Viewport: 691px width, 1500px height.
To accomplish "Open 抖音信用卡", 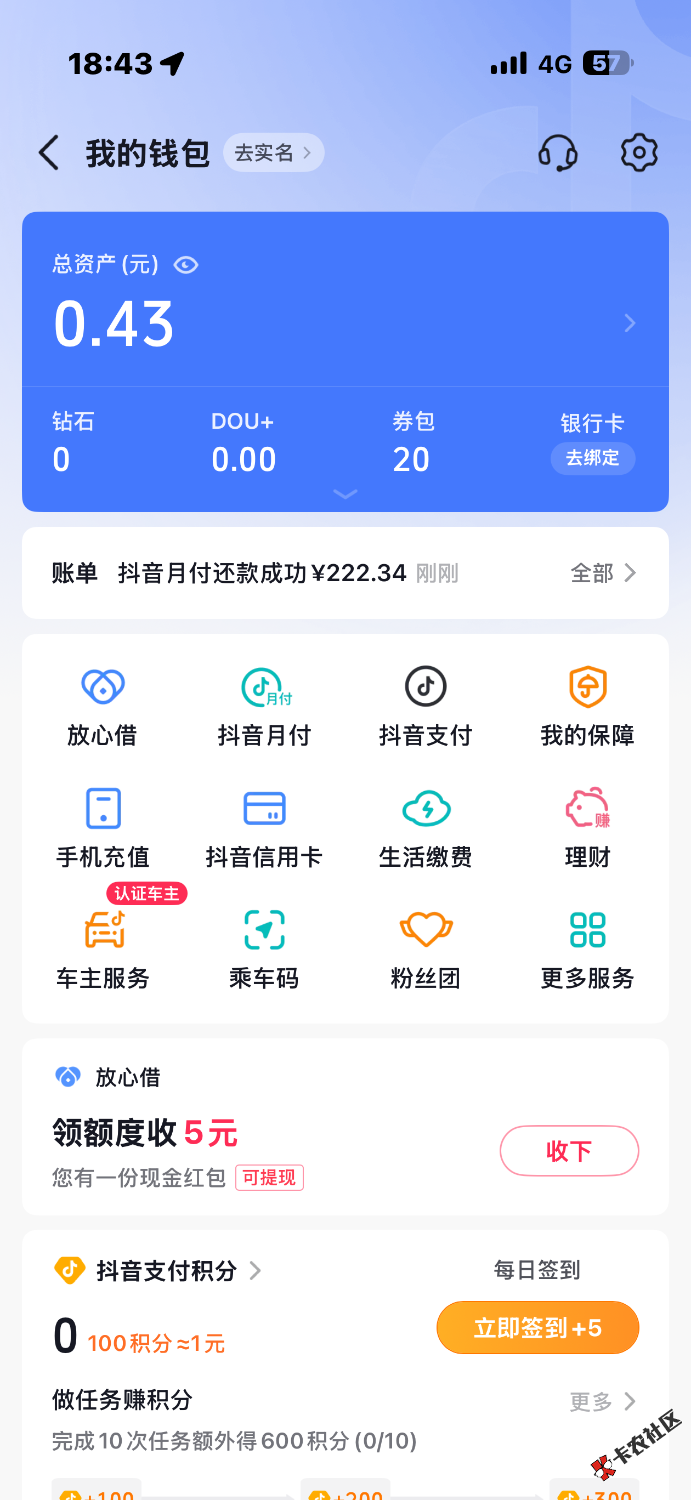I will pyautogui.click(x=264, y=829).
